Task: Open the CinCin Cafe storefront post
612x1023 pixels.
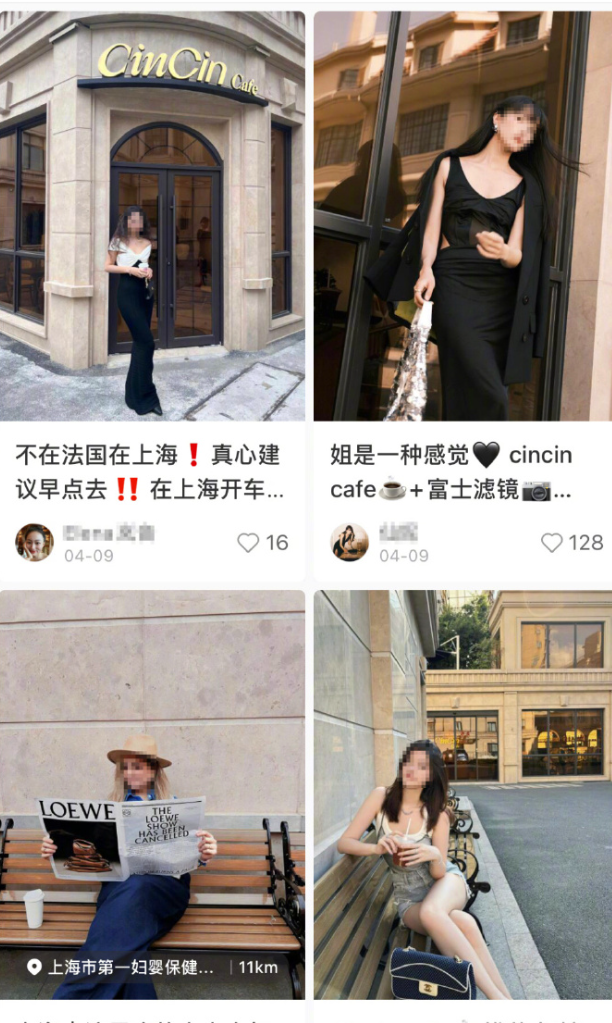Action: point(152,215)
